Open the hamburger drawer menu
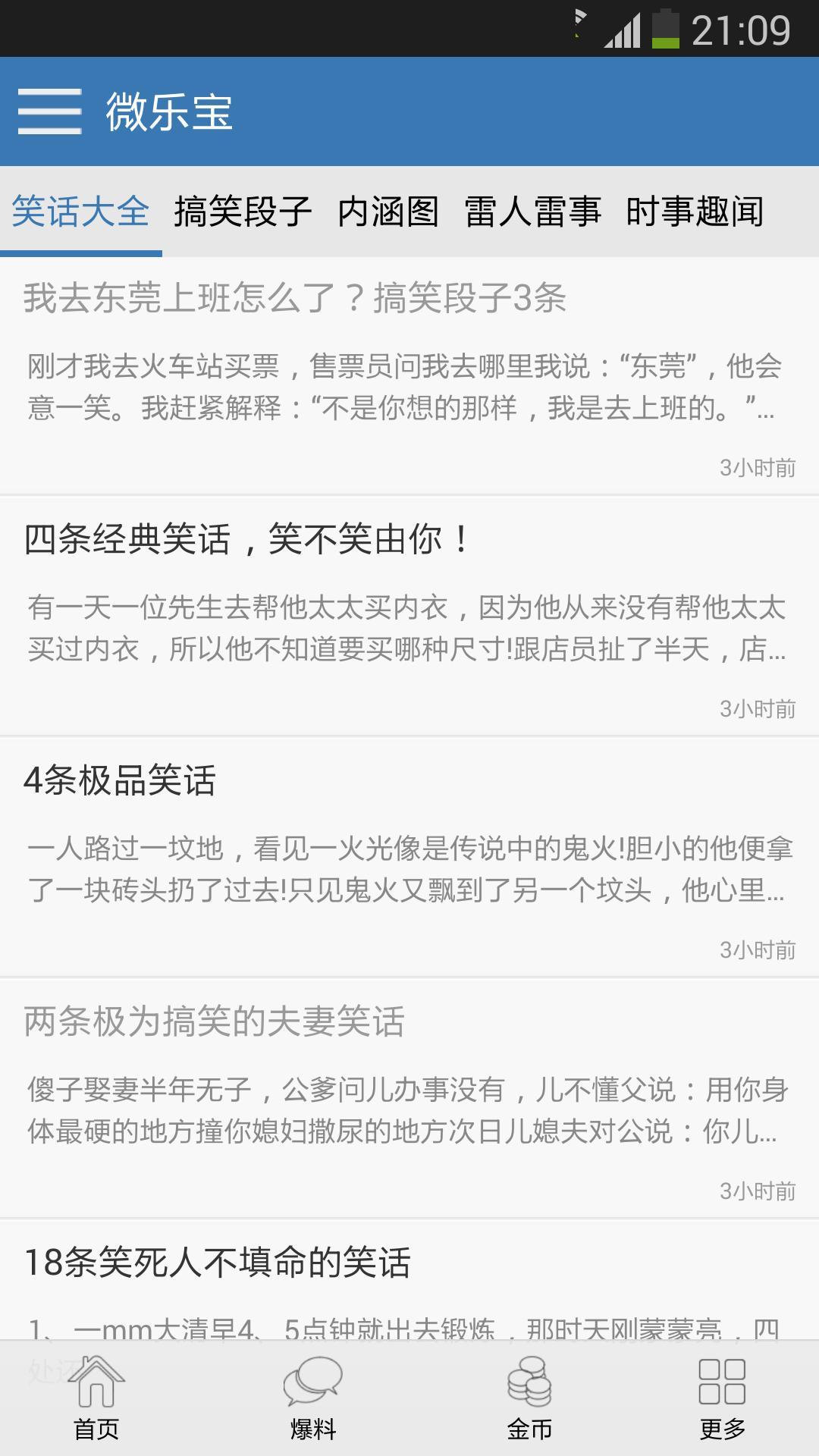 click(x=49, y=111)
